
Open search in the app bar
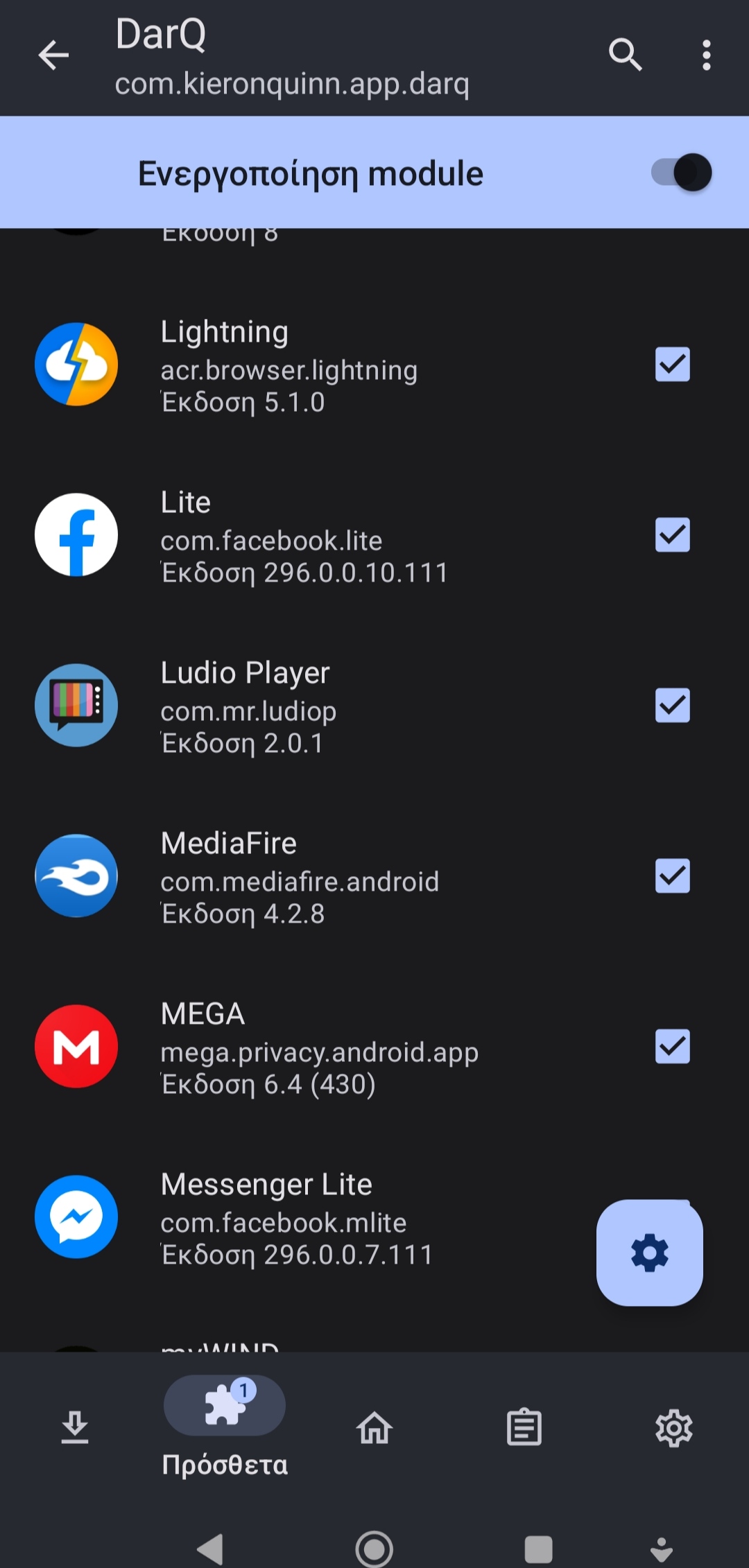[x=625, y=55]
